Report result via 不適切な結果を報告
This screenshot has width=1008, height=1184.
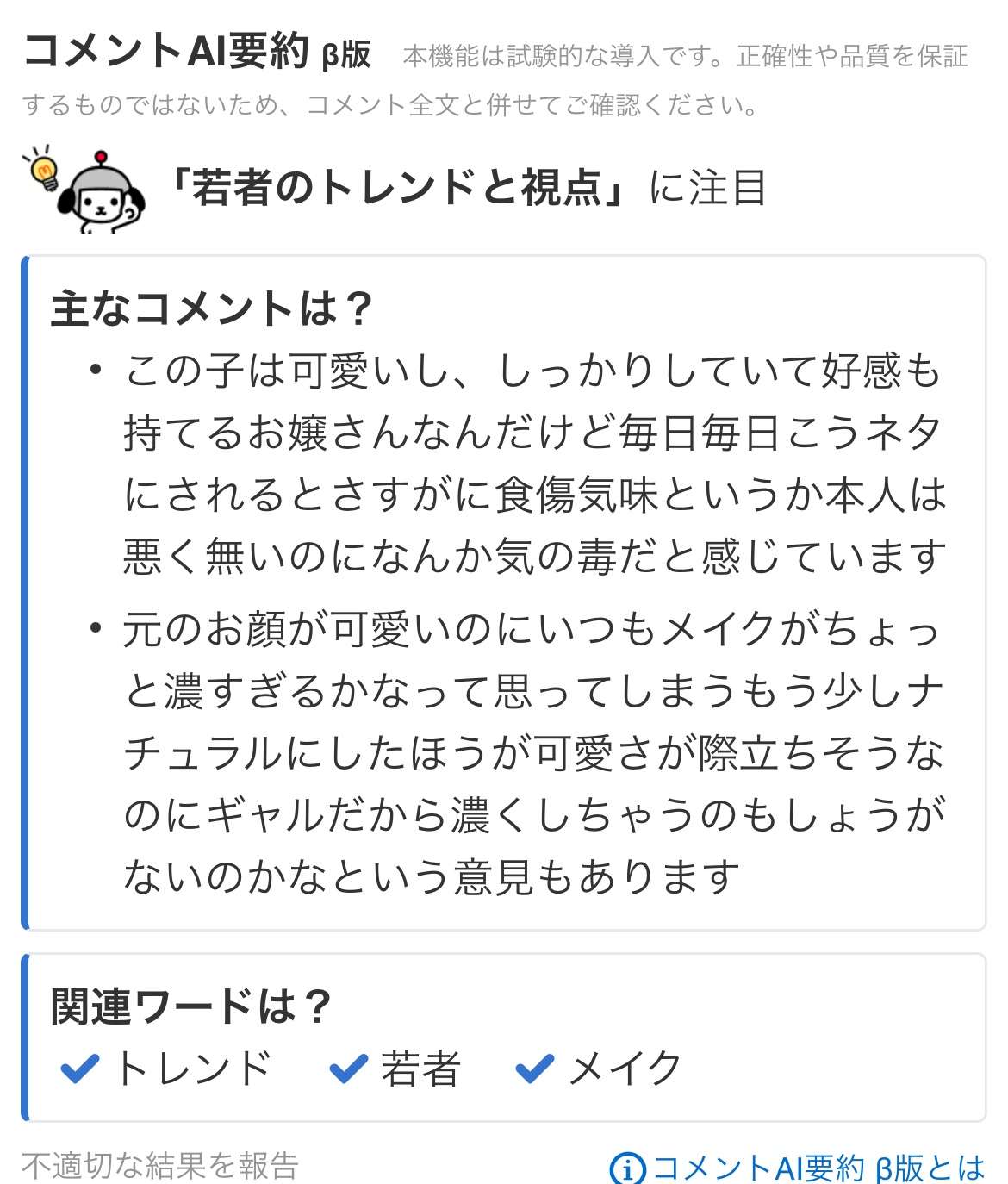pyautogui.click(x=160, y=1166)
